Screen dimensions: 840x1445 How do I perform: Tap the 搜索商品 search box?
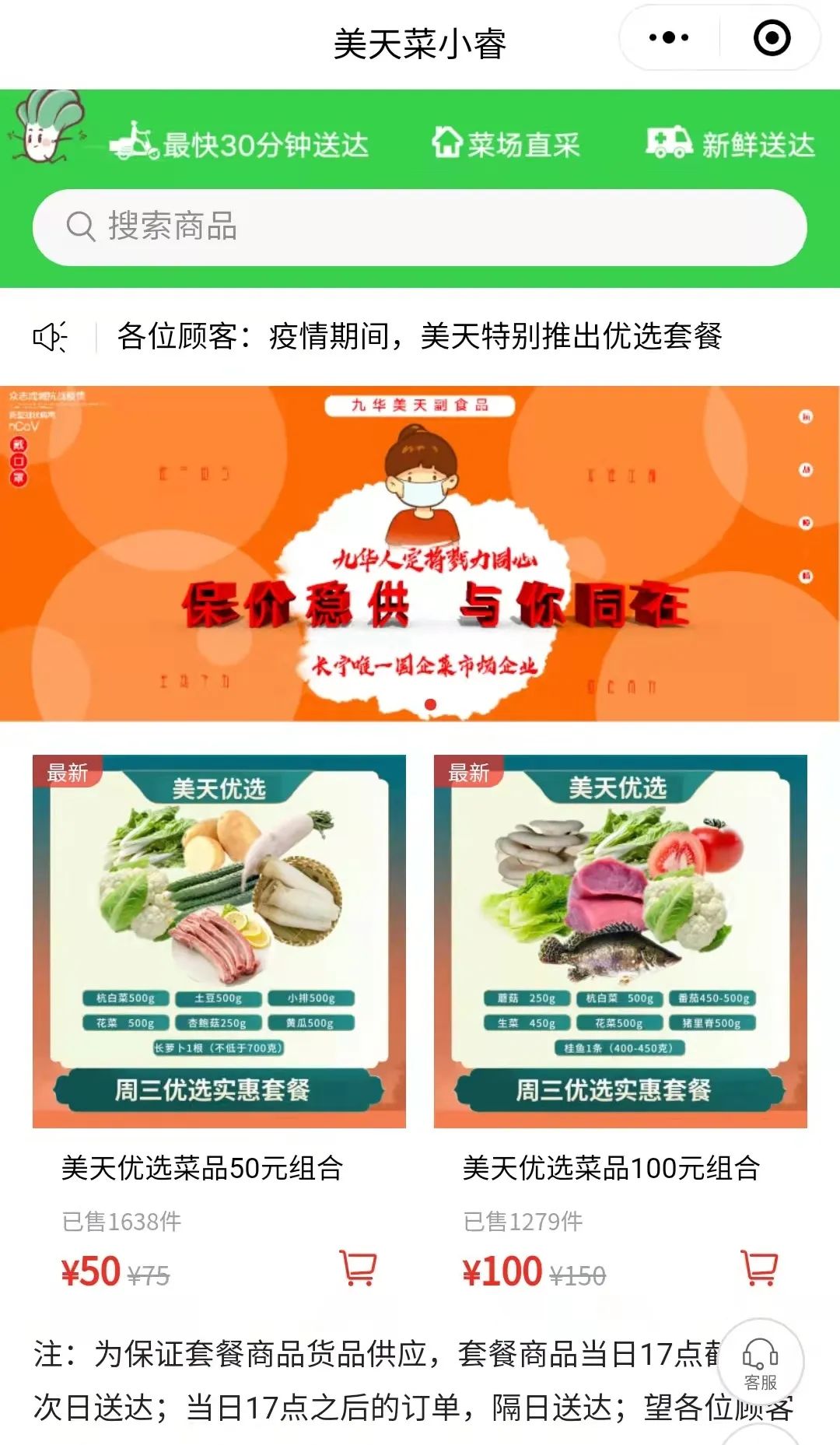point(420,227)
